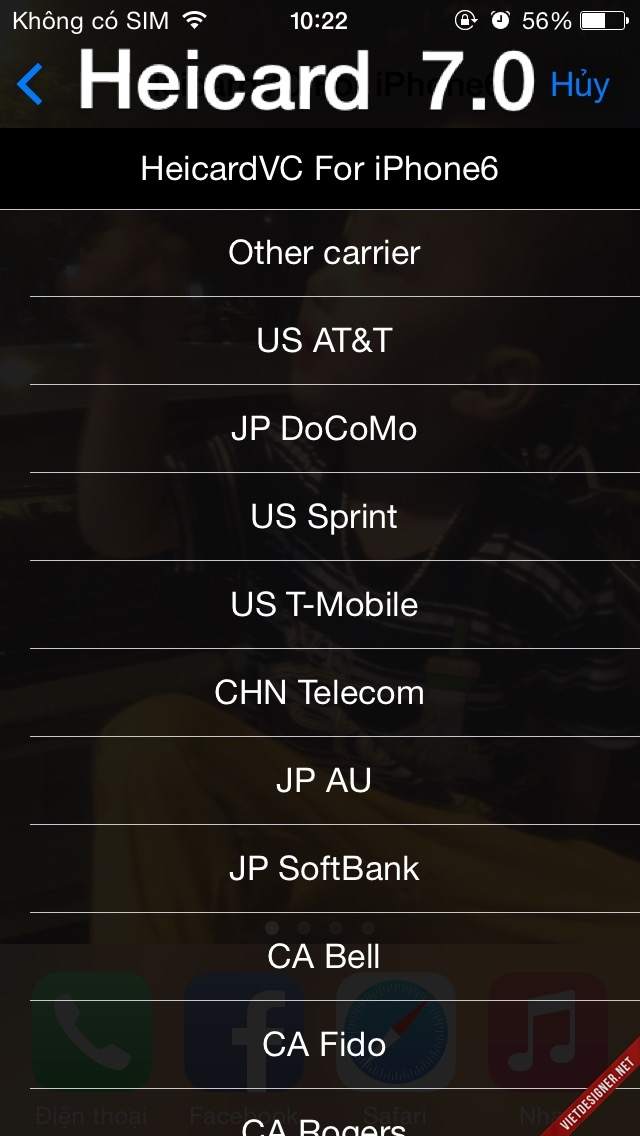
Task: Choose CA Fido carrier
Action: click(320, 1045)
